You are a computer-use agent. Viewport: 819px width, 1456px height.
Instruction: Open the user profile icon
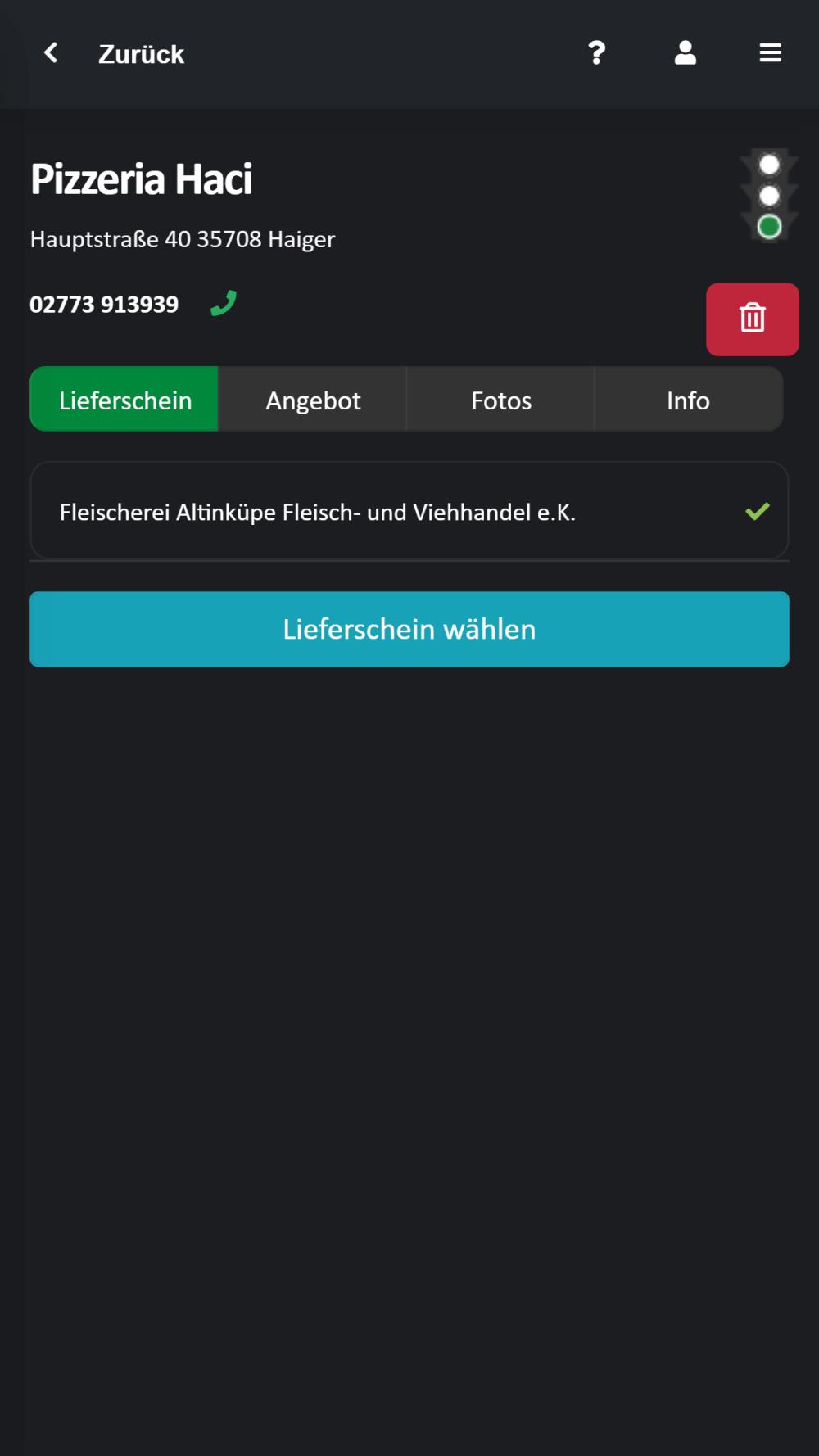685,53
